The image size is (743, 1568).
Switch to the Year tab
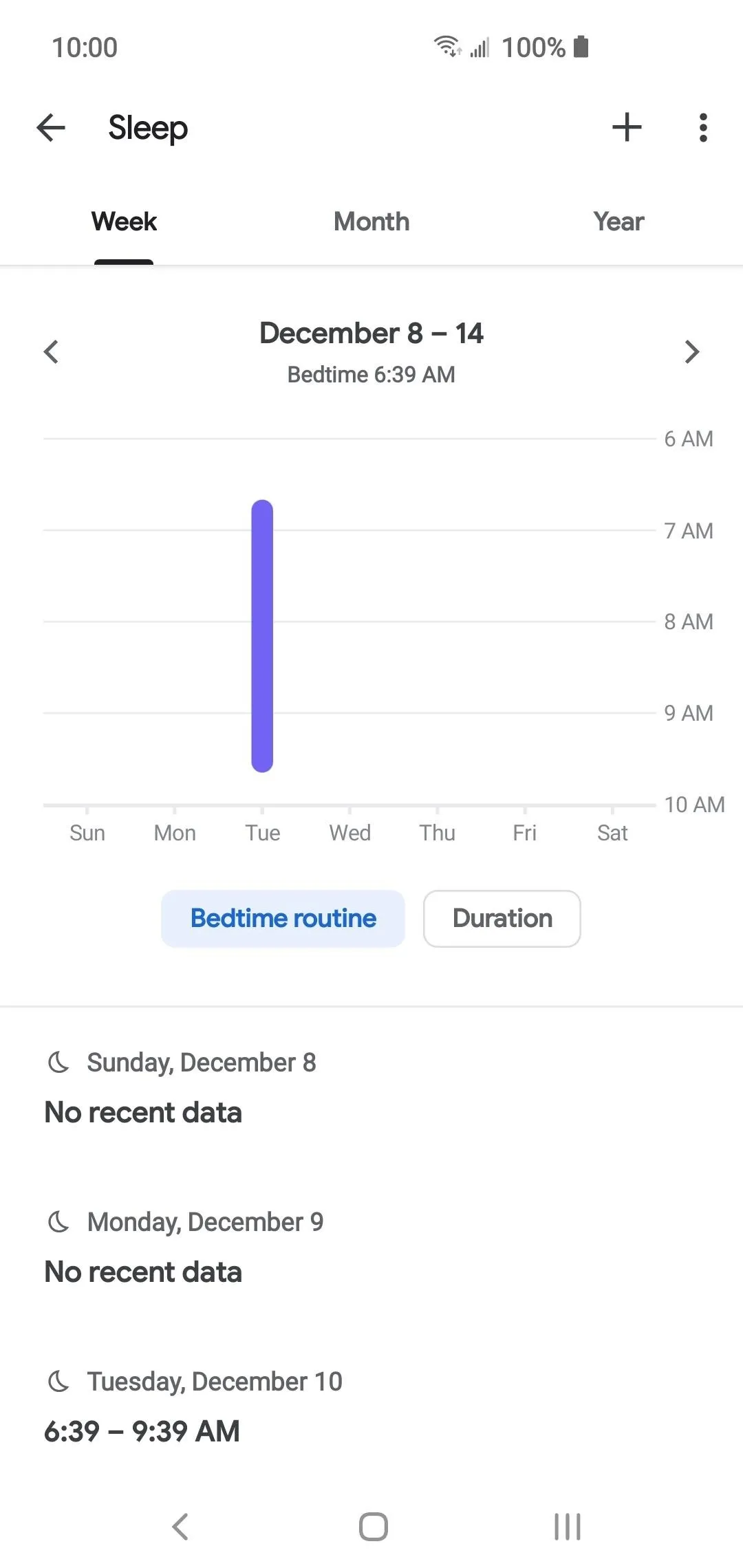click(618, 222)
